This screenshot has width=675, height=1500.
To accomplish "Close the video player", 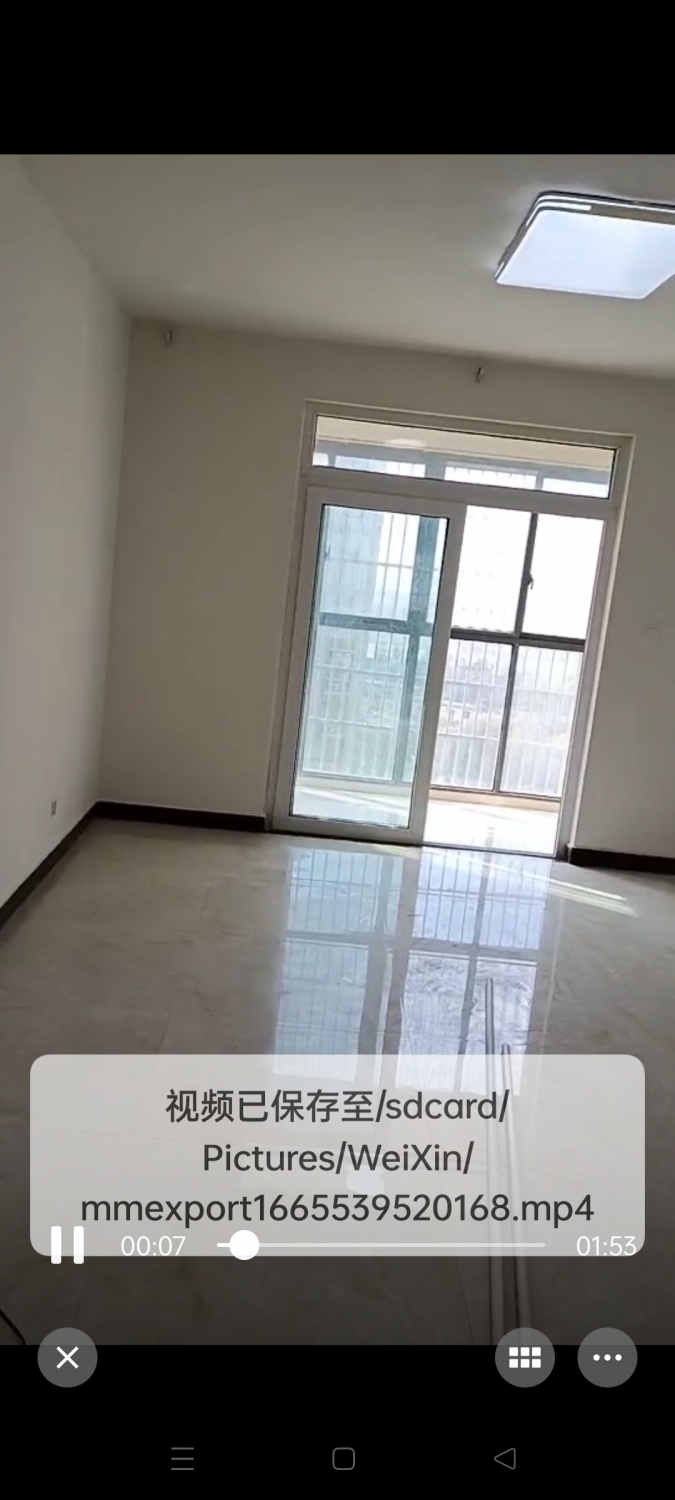I will [67, 1357].
